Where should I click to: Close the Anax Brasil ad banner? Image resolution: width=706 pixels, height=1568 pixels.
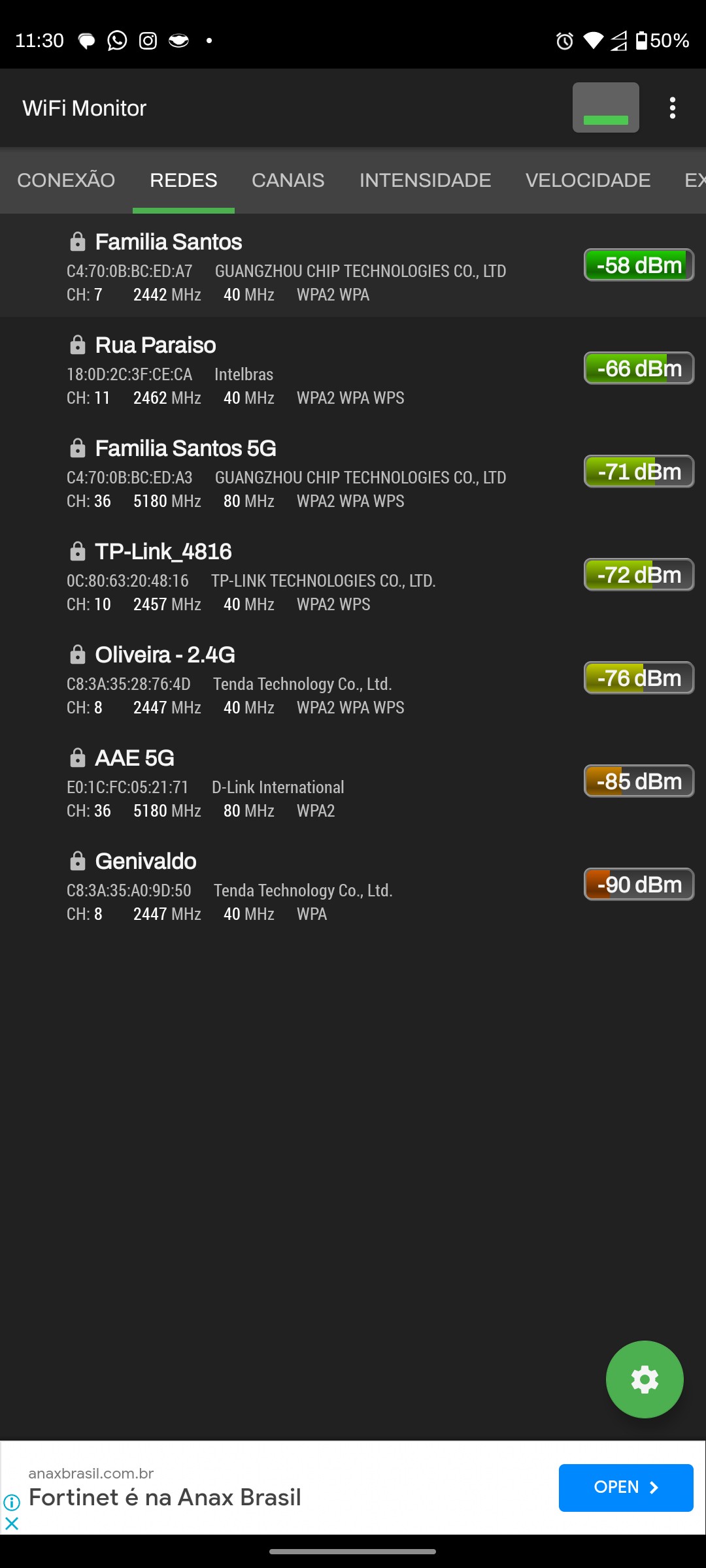pyautogui.click(x=12, y=1524)
